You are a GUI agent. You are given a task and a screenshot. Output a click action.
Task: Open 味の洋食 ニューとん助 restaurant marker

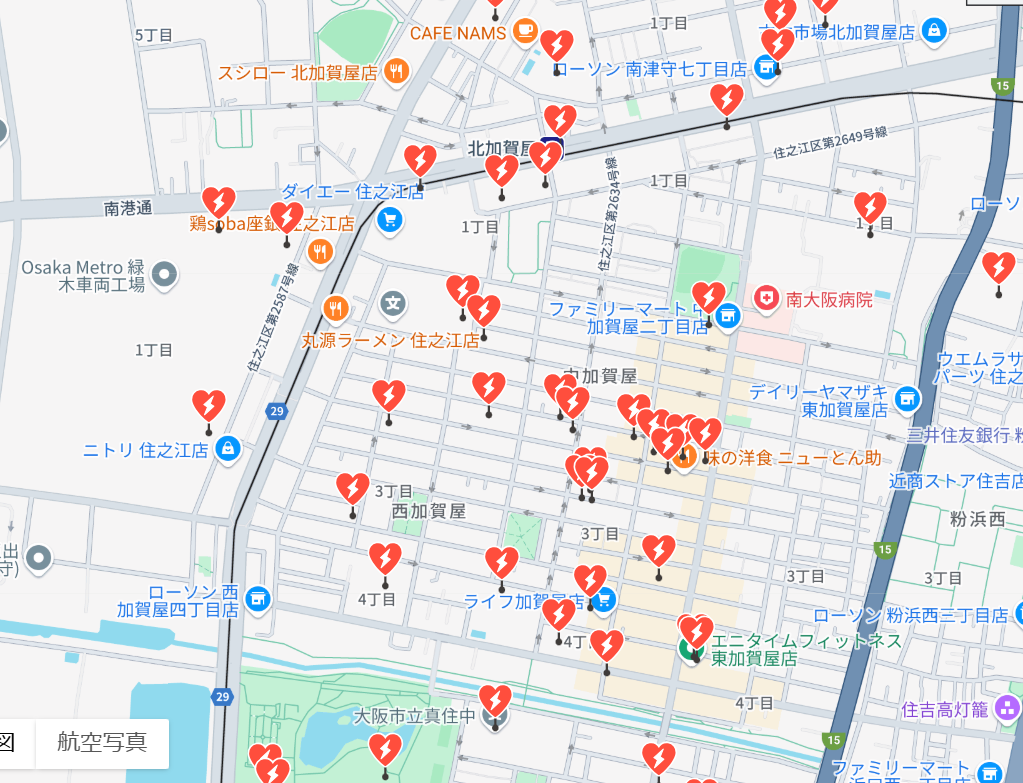pyautogui.click(x=684, y=458)
